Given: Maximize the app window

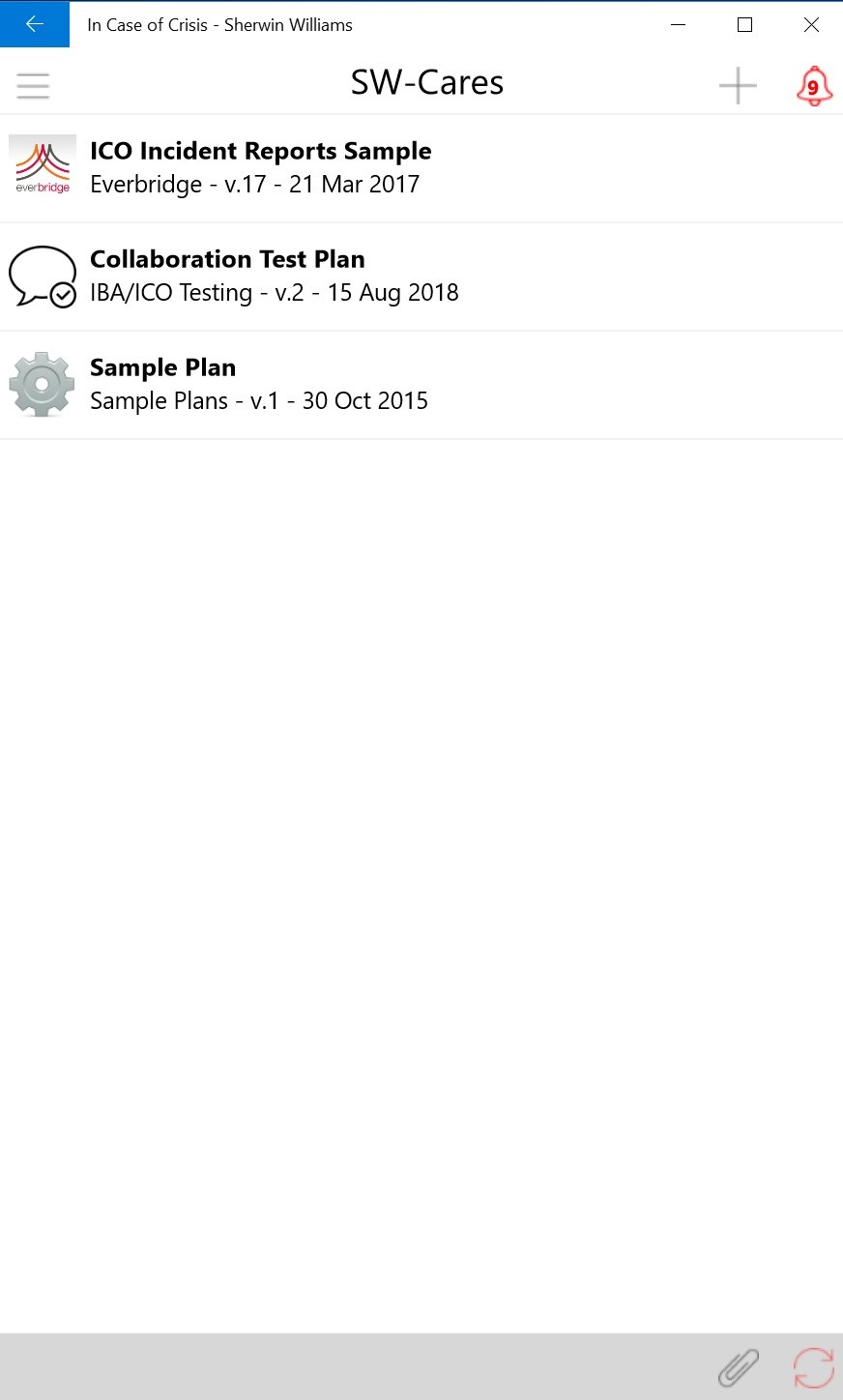Looking at the screenshot, I should (744, 25).
